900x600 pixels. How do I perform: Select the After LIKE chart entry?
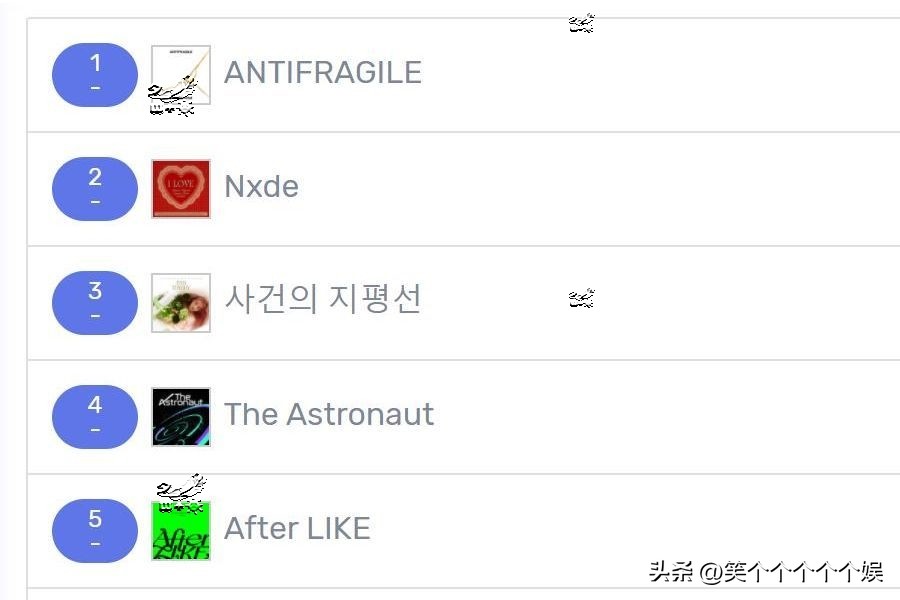pos(297,528)
